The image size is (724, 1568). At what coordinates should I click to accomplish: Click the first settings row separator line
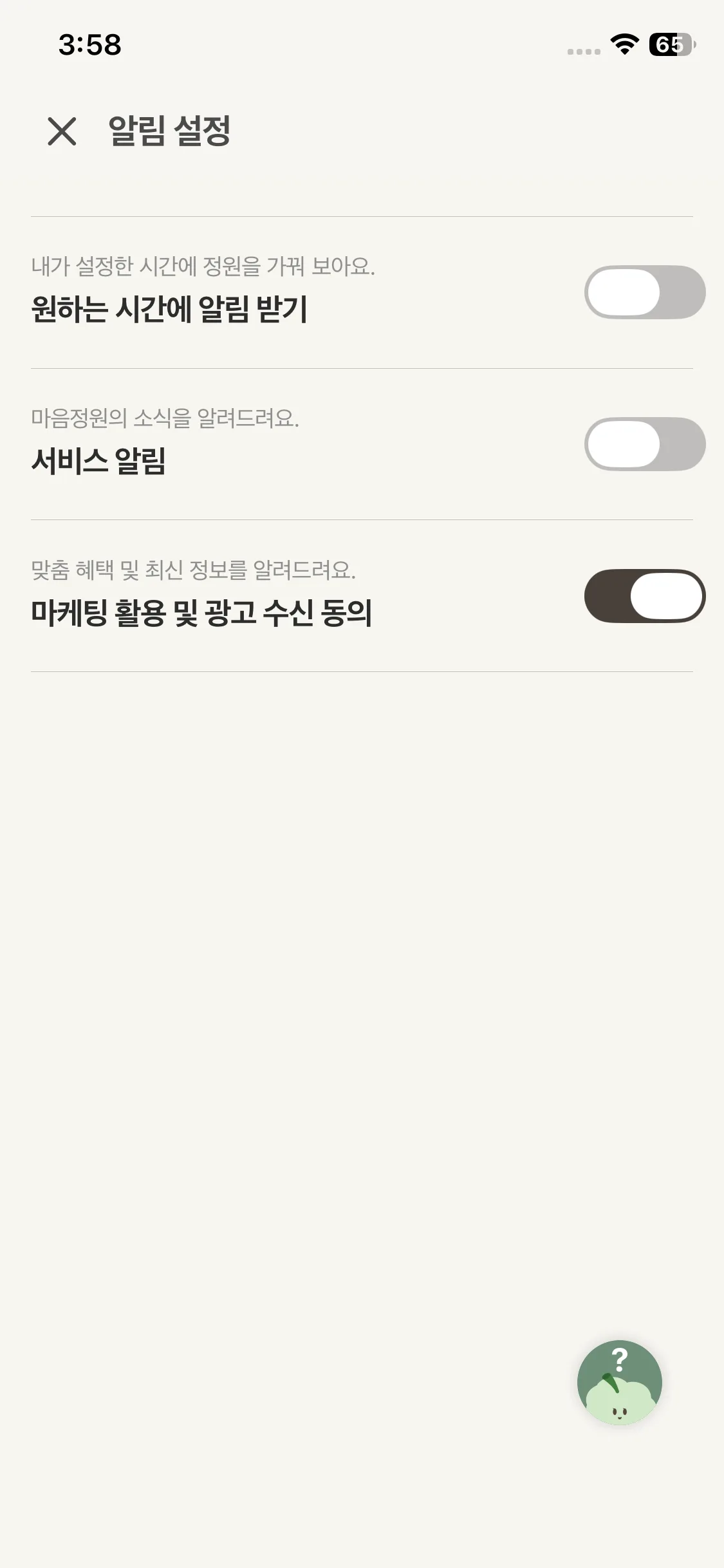pos(362,216)
